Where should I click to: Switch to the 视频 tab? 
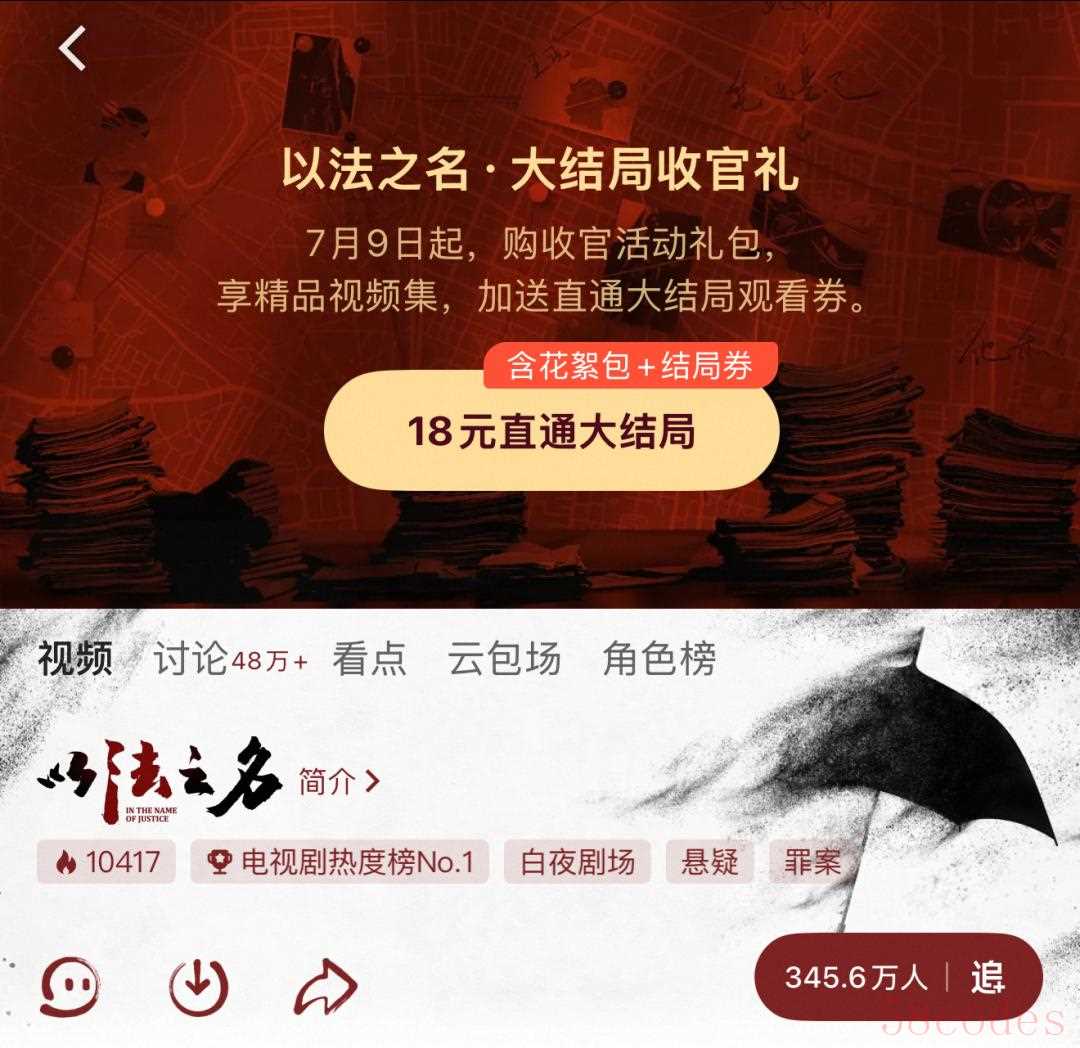point(75,659)
